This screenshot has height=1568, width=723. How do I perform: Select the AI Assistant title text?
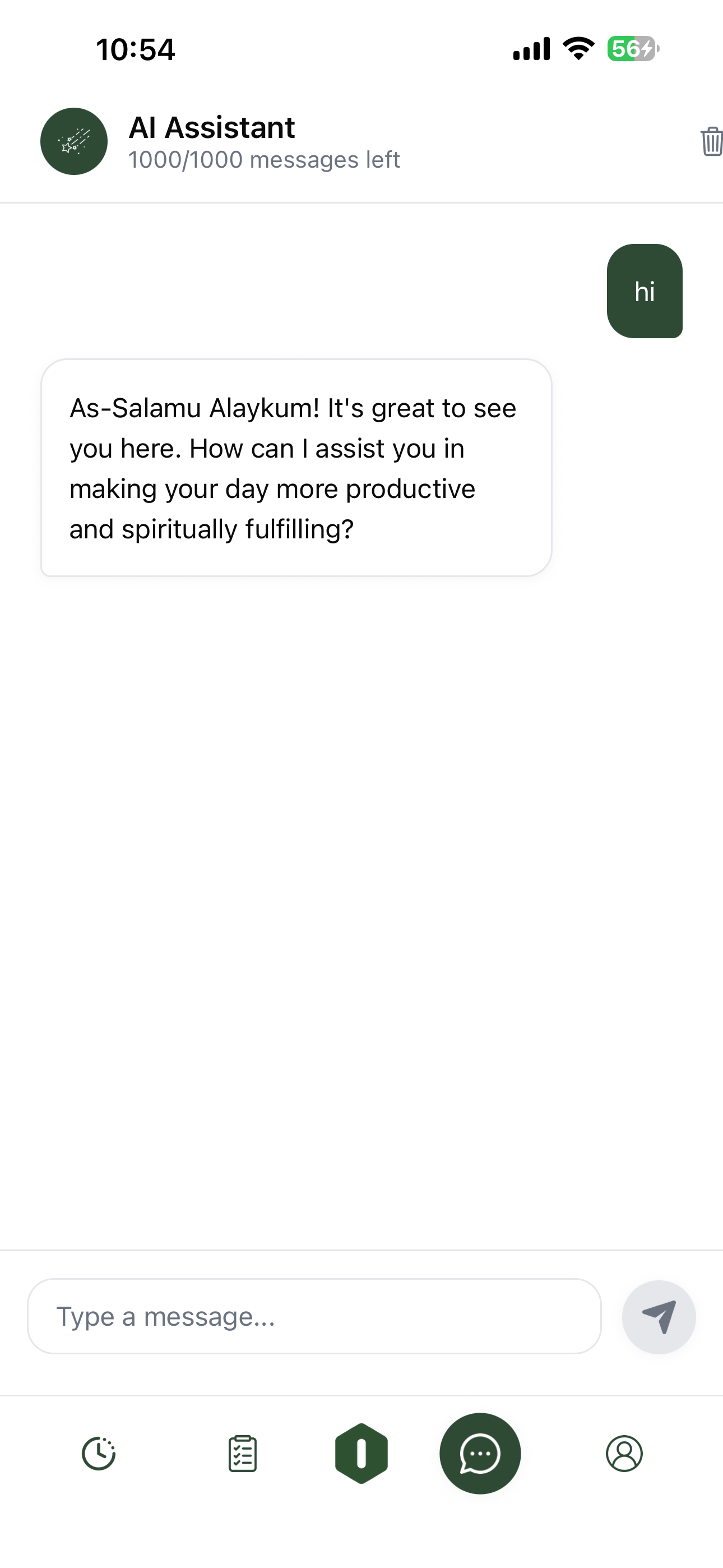(212, 127)
